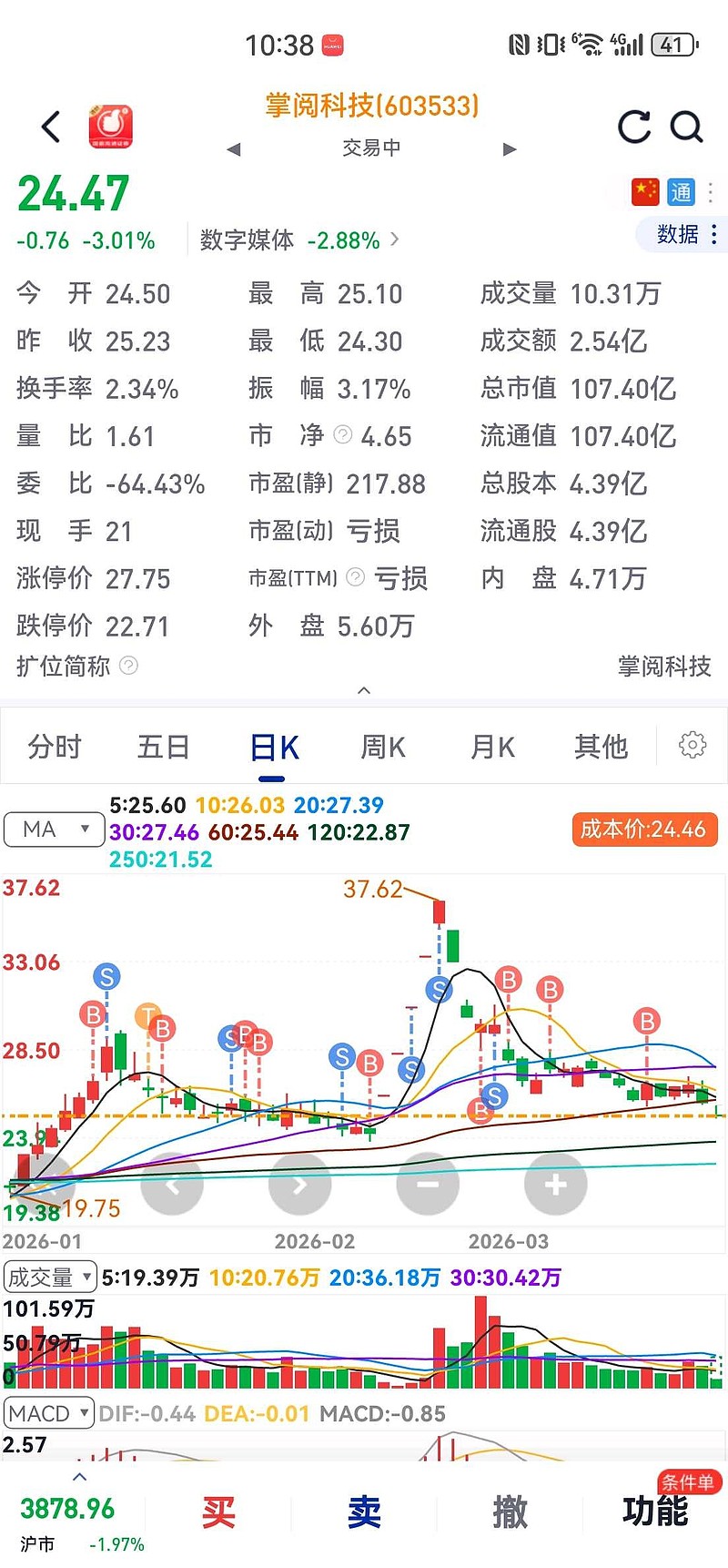The height and width of the screenshot is (1568, 728).
Task: Open the 成交量 indicator dropdown
Action: pyautogui.click(x=50, y=1277)
